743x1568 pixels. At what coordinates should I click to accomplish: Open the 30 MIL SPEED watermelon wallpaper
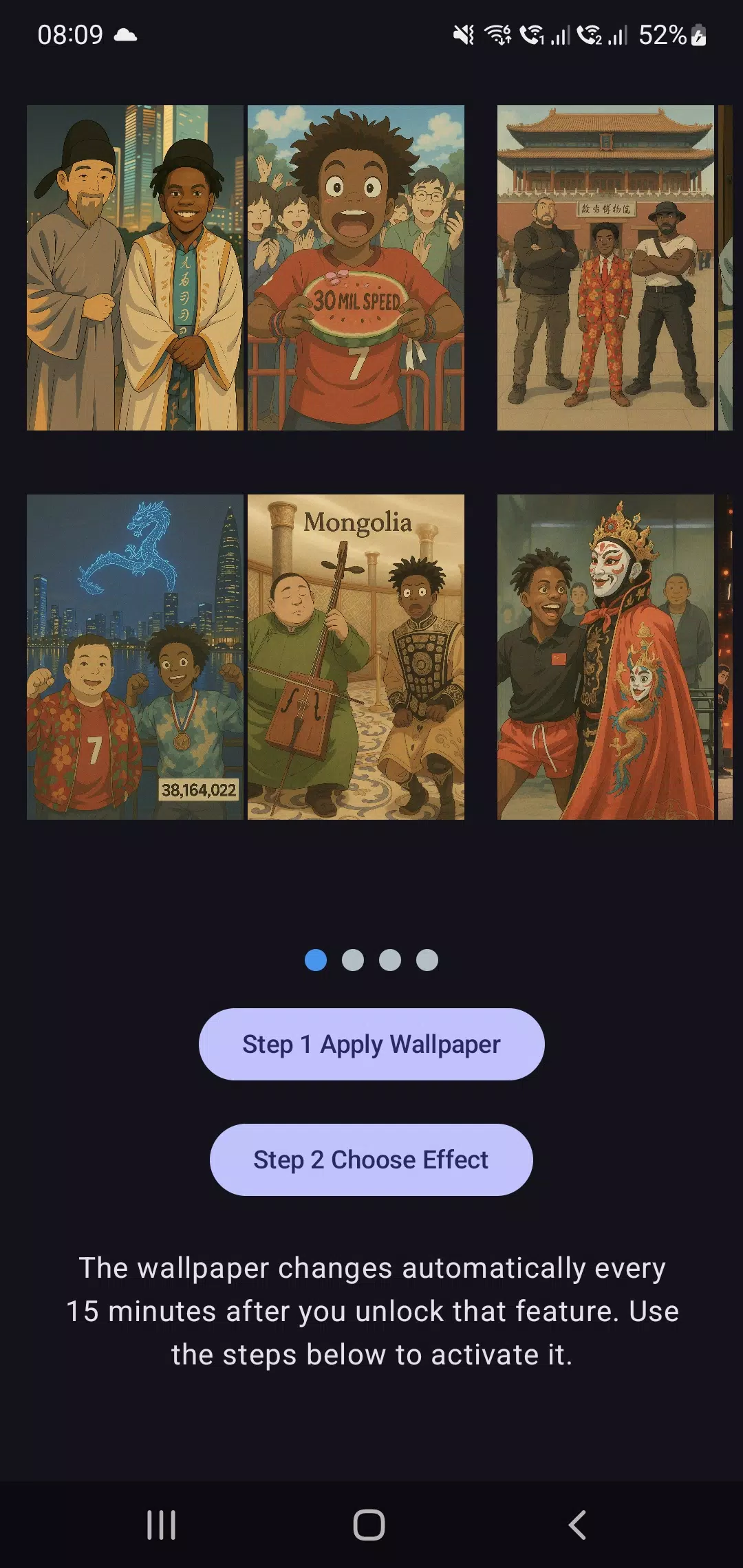(356, 268)
